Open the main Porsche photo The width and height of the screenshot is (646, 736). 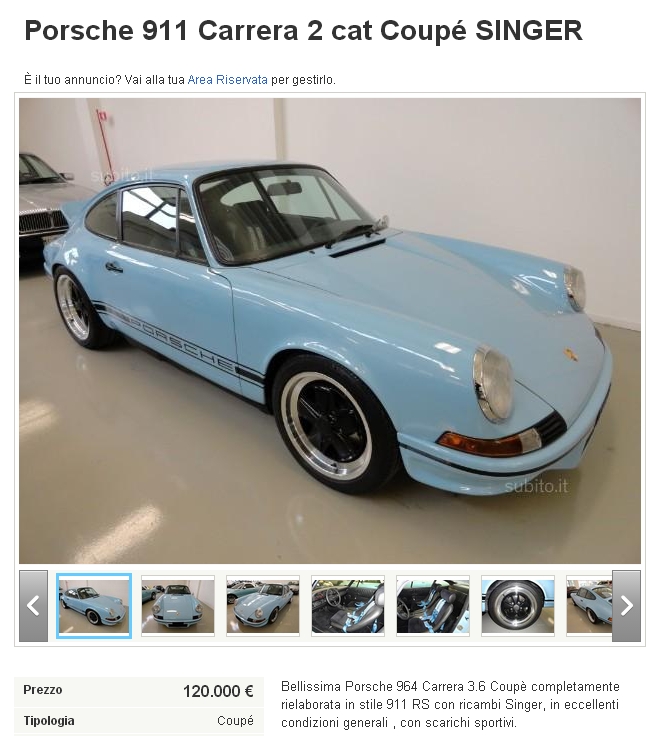click(330, 330)
